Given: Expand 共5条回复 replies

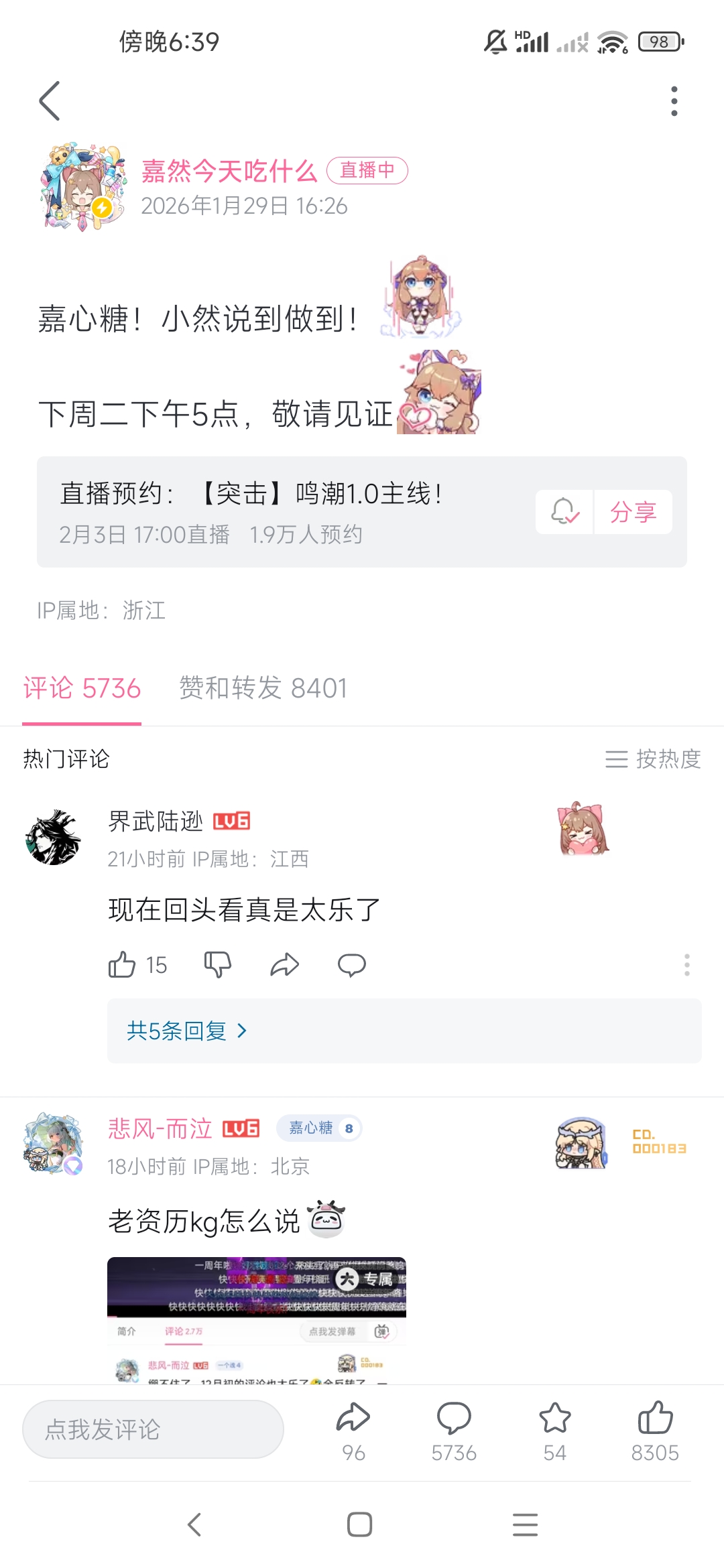Looking at the screenshot, I should tap(188, 1031).
